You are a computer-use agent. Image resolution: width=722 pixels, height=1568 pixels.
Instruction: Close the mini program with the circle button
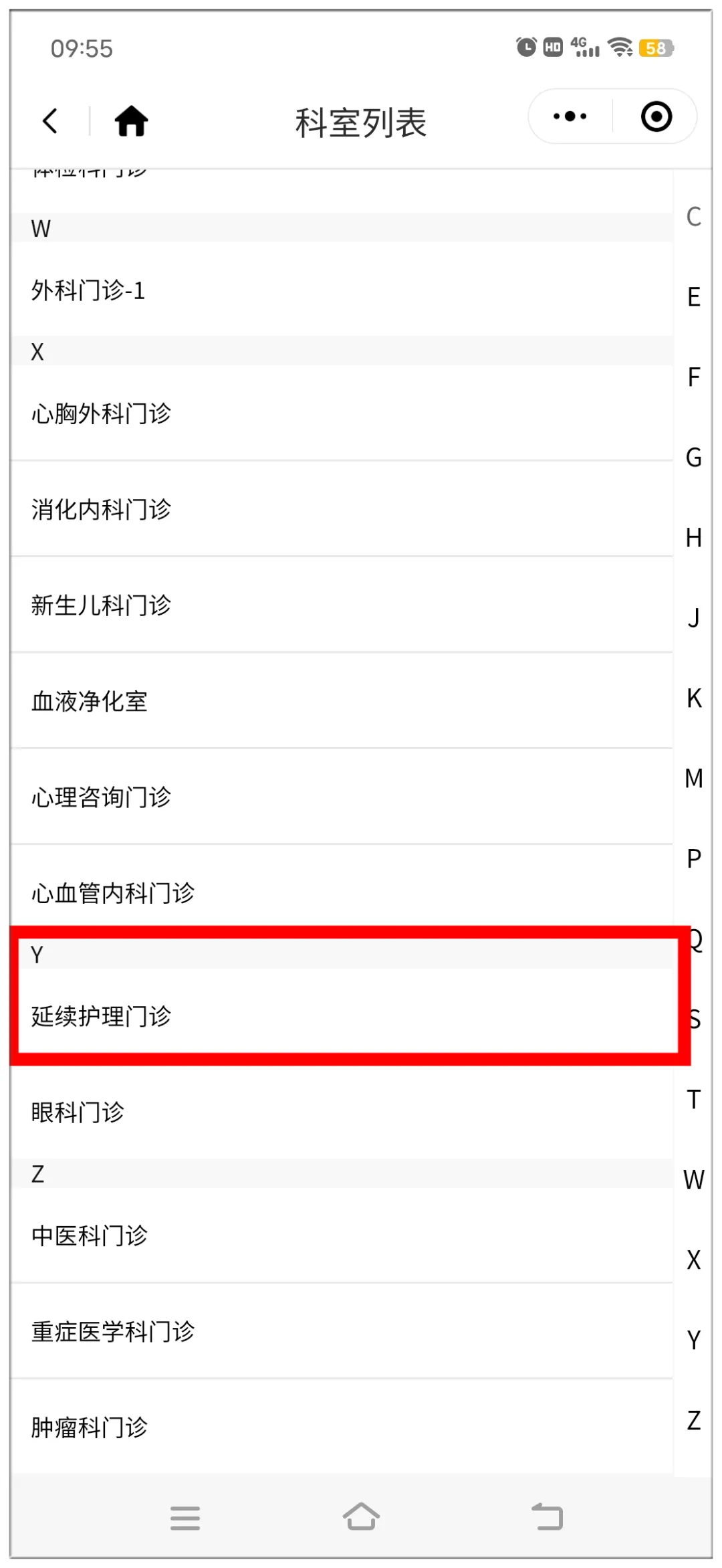(x=656, y=116)
